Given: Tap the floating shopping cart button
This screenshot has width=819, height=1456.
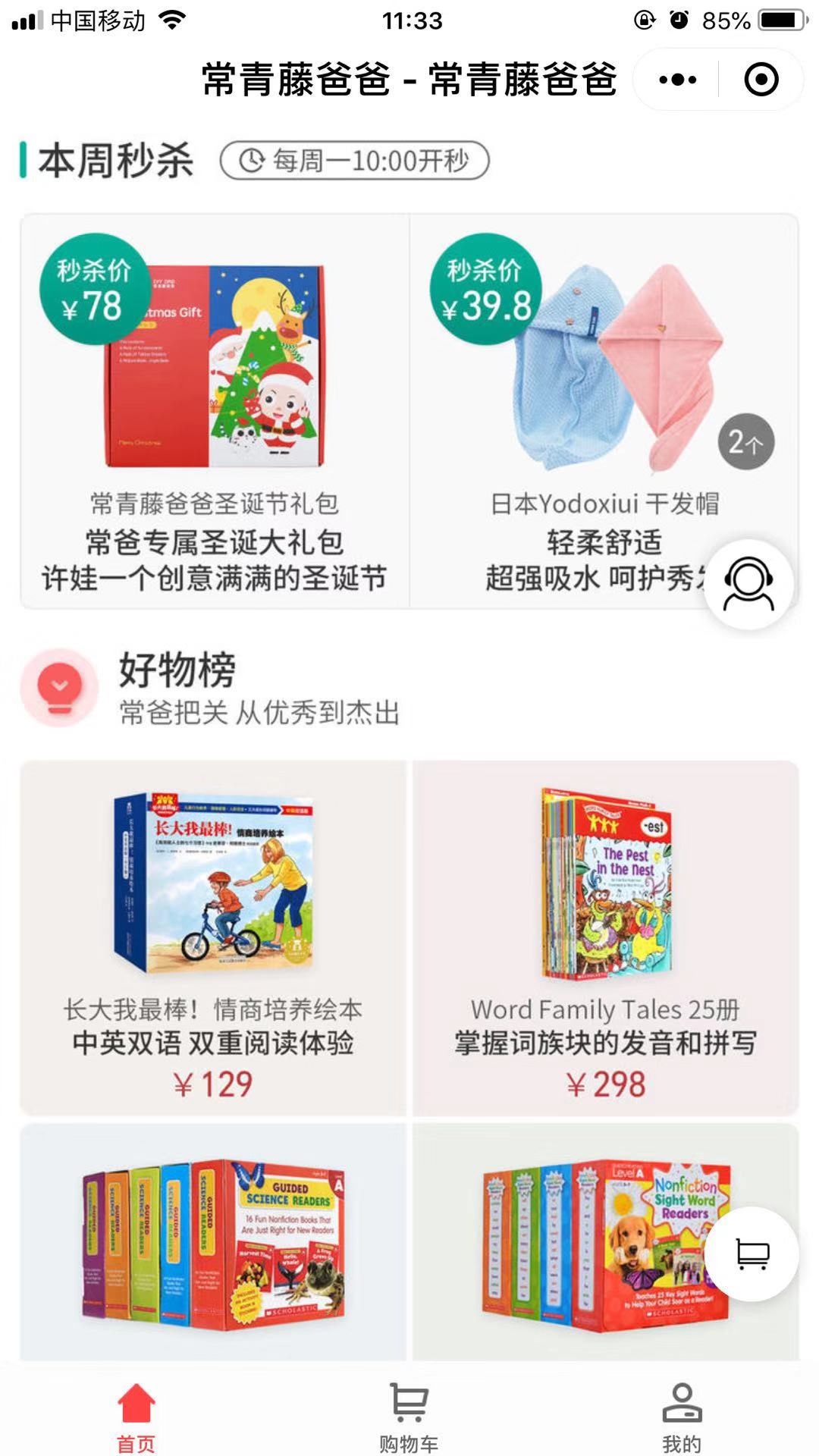Looking at the screenshot, I should tap(752, 1254).
